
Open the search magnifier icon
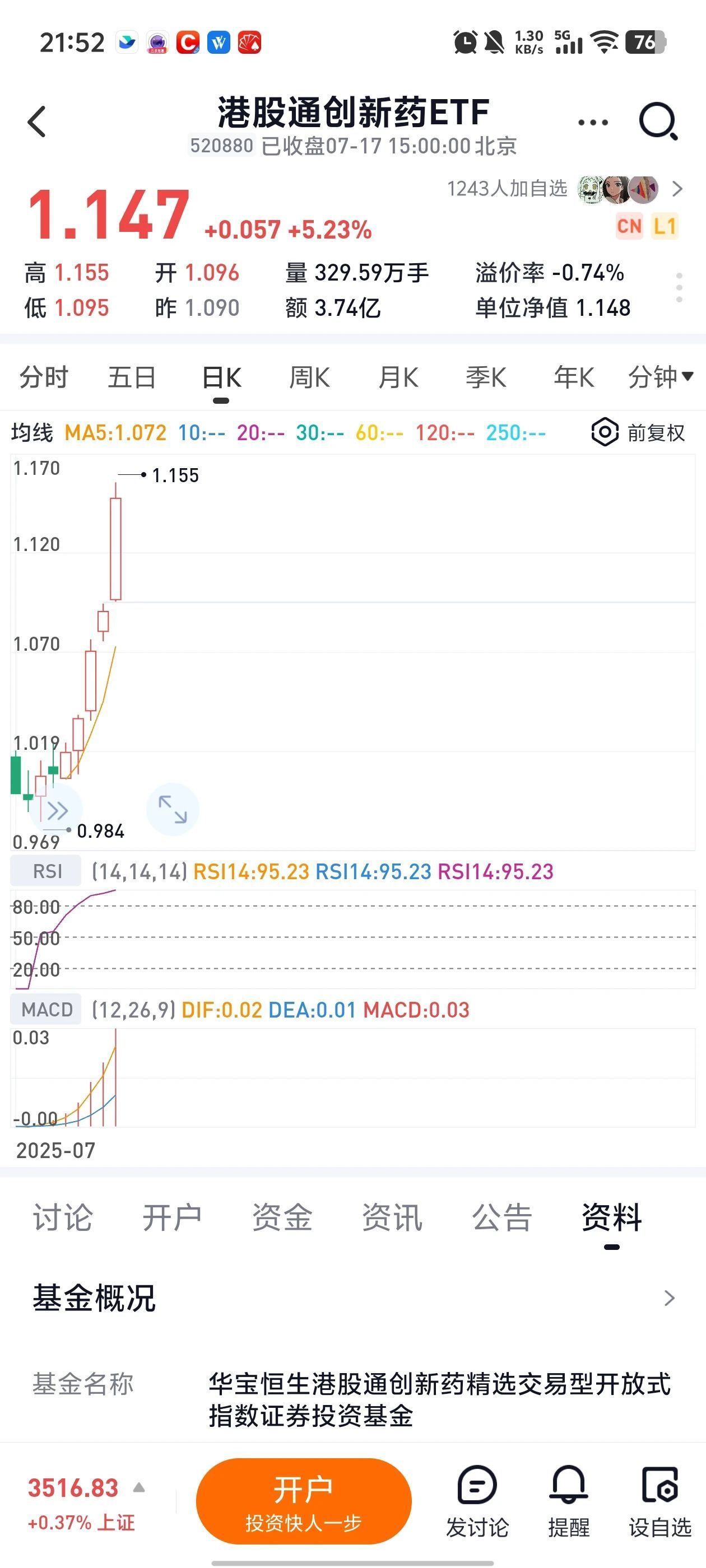click(658, 121)
